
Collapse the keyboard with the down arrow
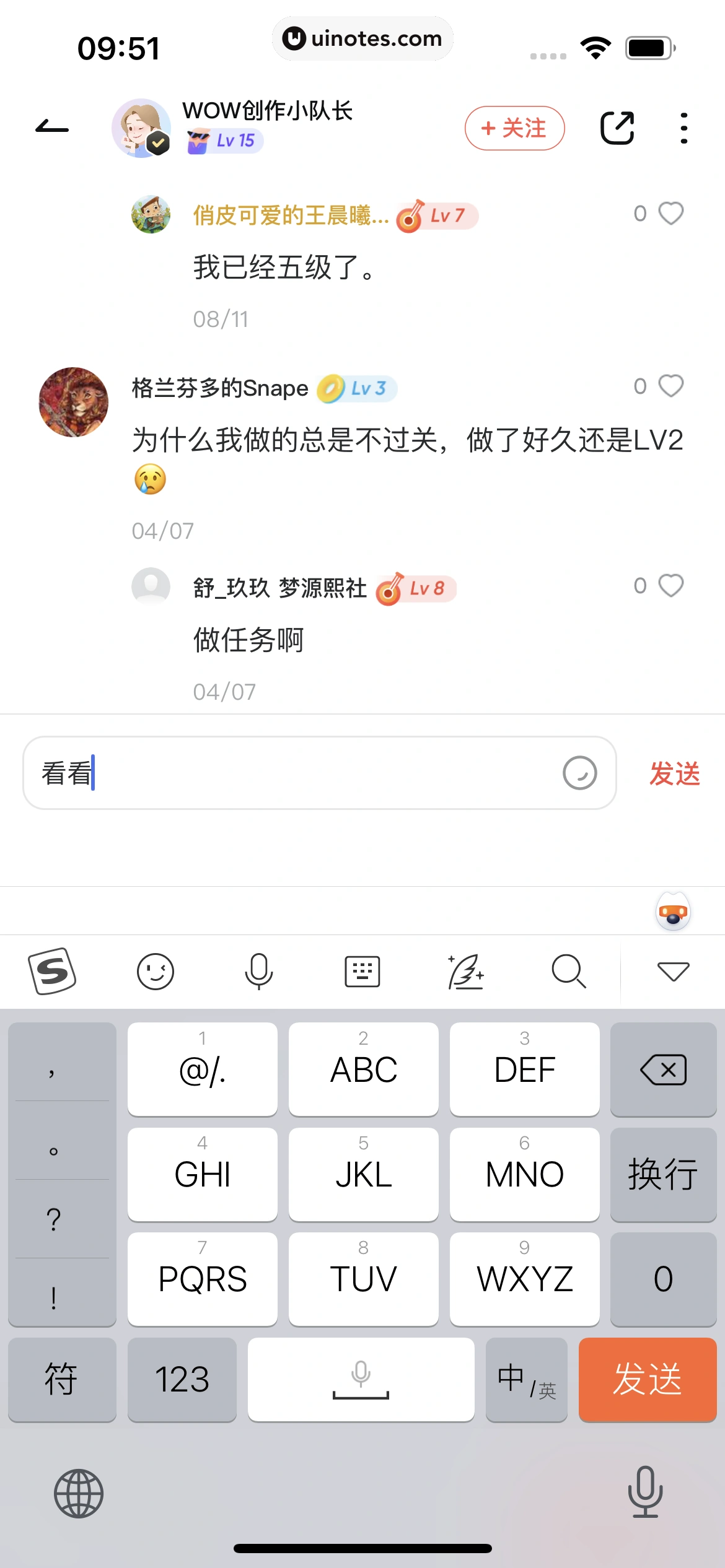point(673,971)
